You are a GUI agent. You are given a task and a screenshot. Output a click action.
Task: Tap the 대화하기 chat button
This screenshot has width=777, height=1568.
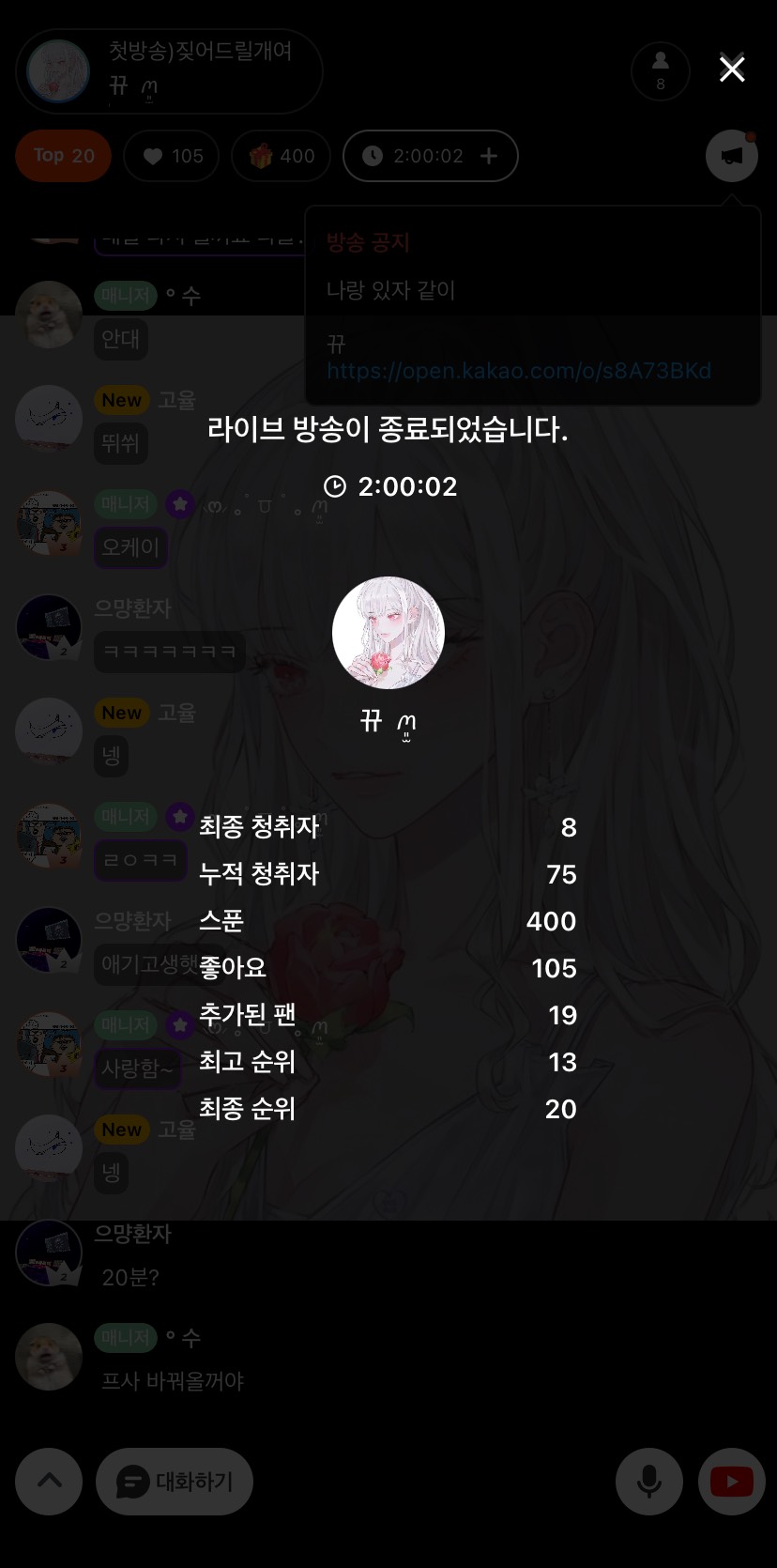[175, 1482]
